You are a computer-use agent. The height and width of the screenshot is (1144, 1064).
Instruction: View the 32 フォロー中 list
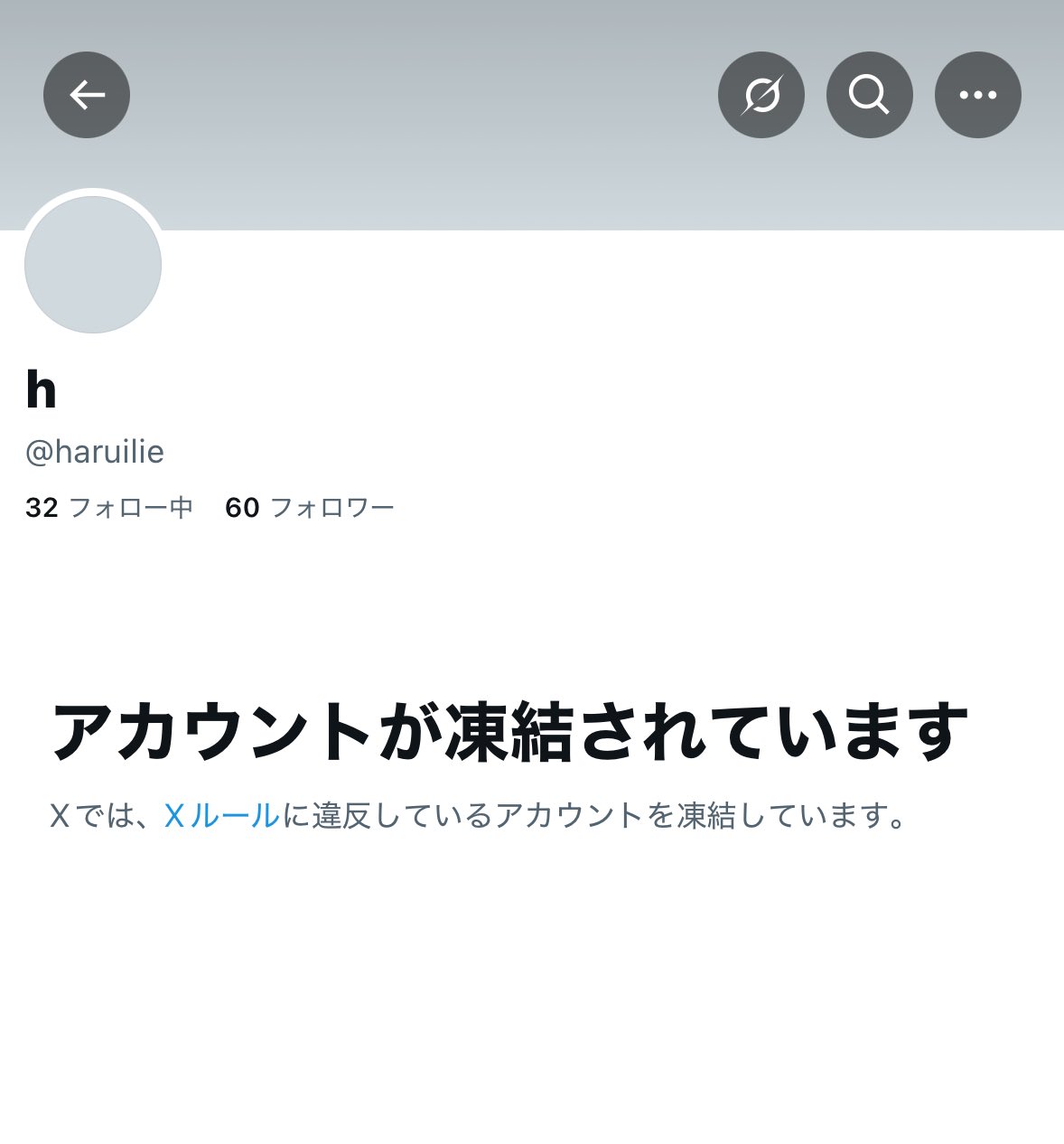click(109, 508)
